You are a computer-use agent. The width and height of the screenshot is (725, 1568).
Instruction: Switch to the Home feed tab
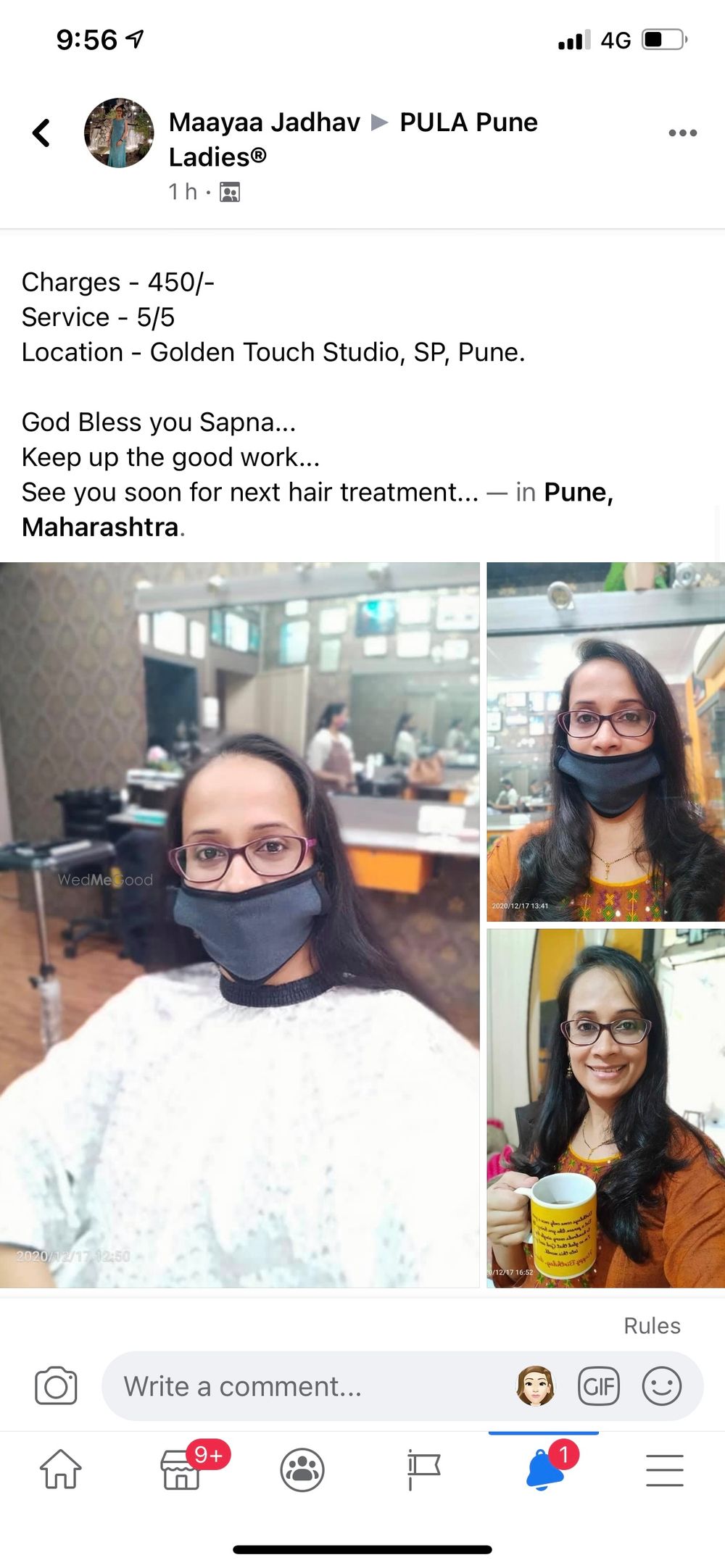[x=60, y=1469]
